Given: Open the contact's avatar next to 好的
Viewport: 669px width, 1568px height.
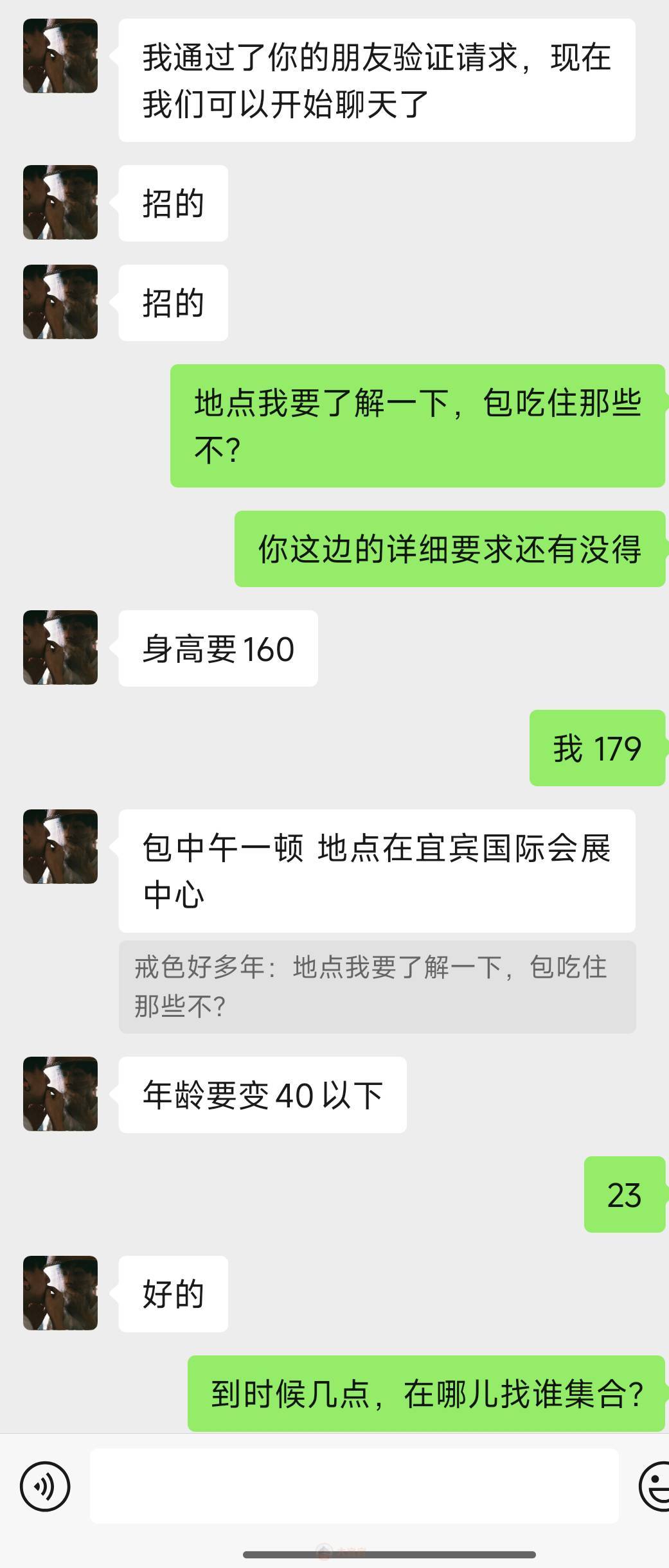Looking at the screenshot, I should (60, 1293).
